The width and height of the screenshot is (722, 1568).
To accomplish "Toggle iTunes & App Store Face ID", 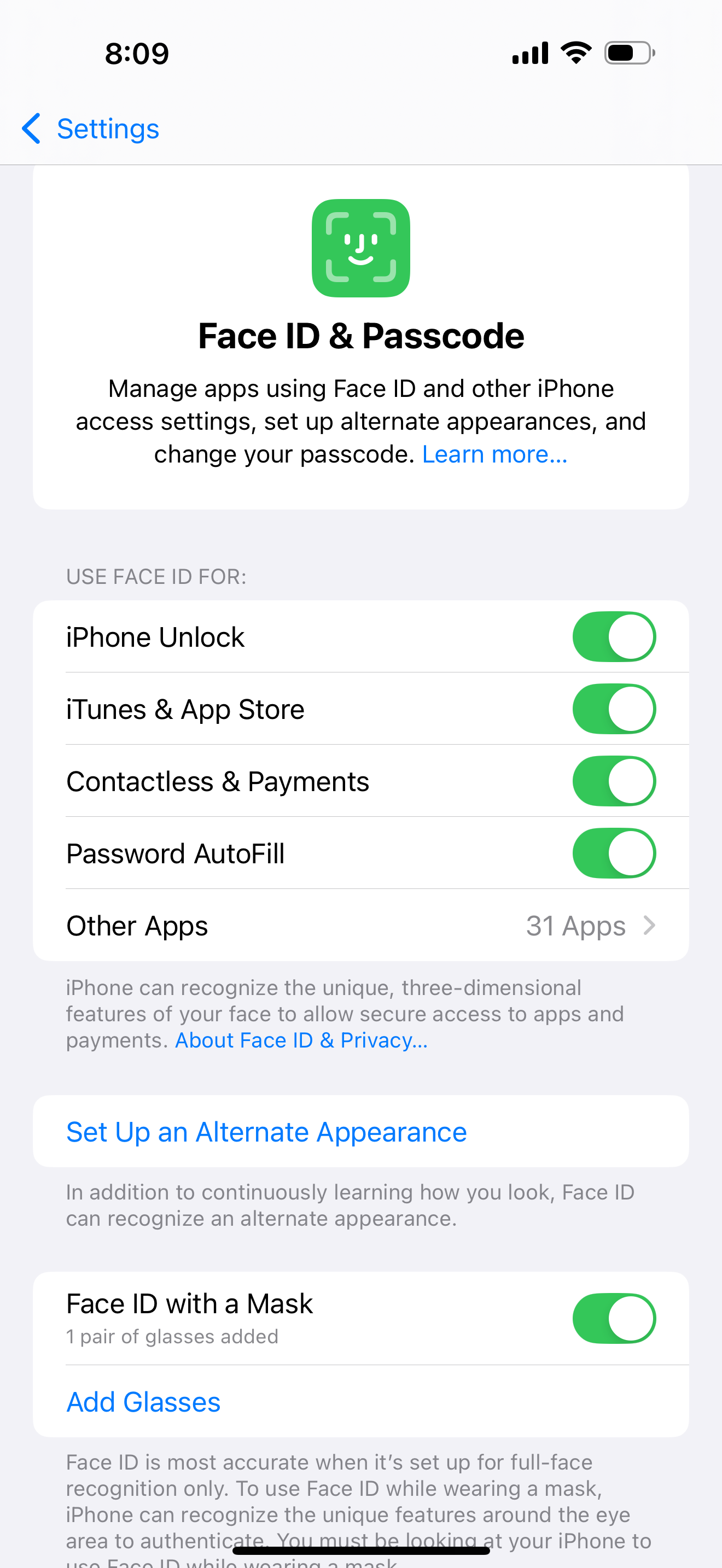I will [613, 708].
